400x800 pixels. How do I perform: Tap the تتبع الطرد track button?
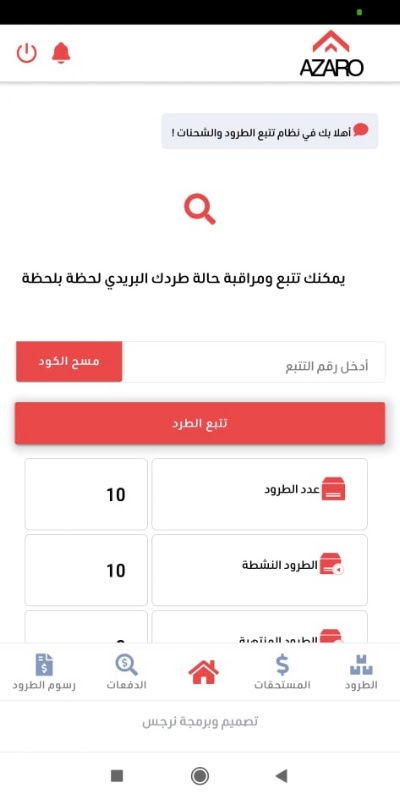click(200, 423)
